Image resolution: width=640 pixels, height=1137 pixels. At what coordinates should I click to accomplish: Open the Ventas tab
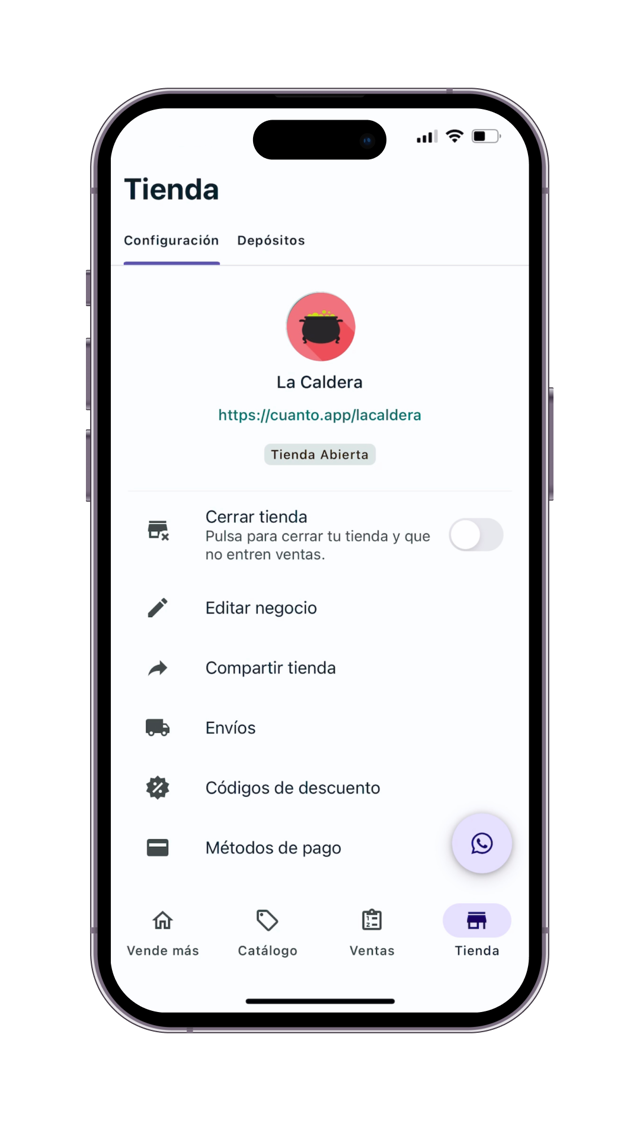(372, 932)
